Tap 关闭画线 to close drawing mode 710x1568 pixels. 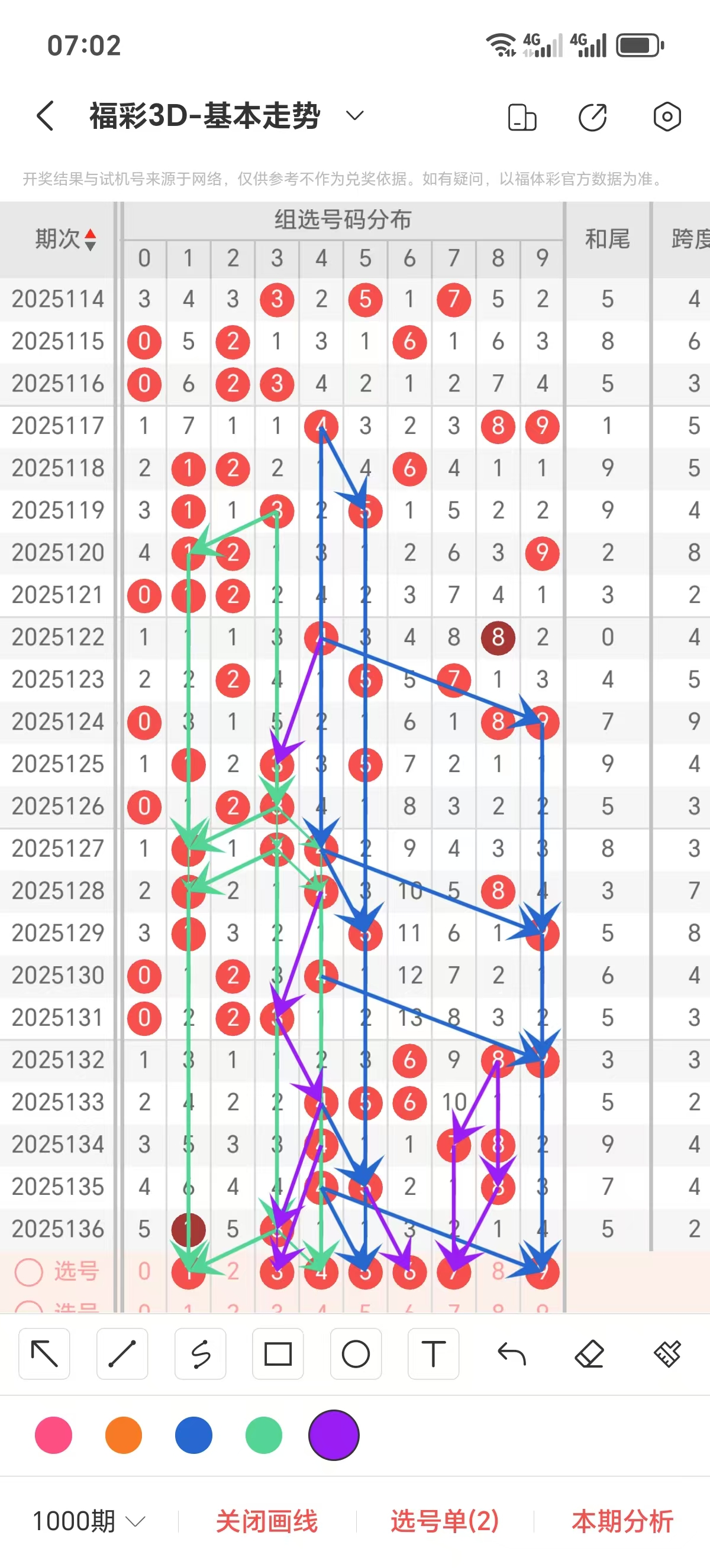point(267,1521)
